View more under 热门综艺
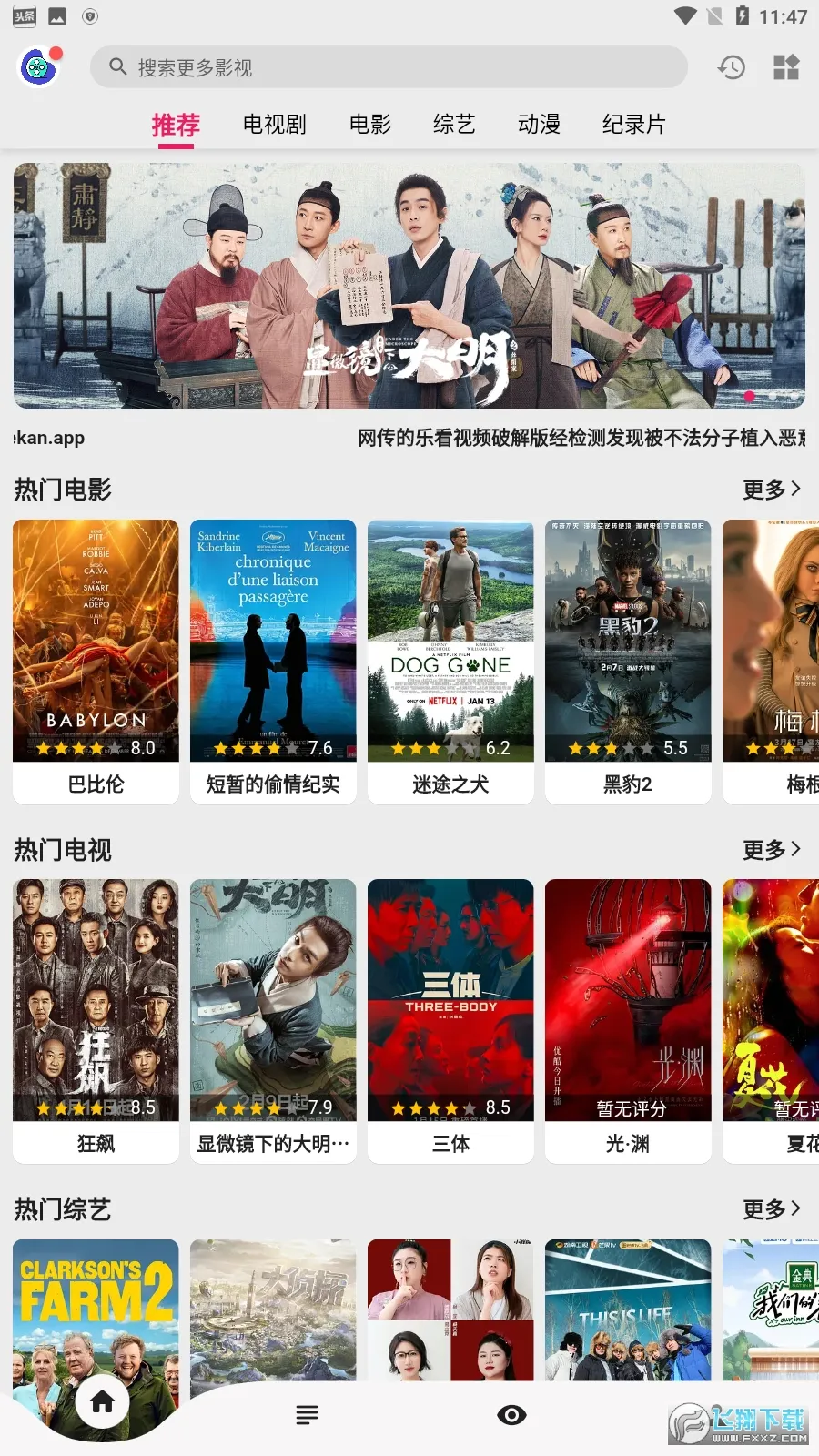This screenshot has height=1456, width=819. coord(772,1208)
